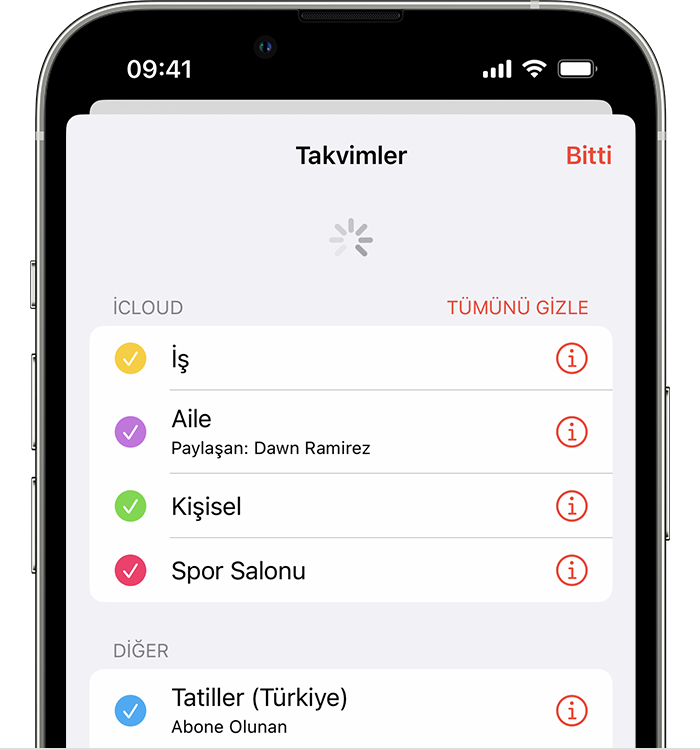Tap Tümünü Gizle for iCloud calendars
Image resolution: width=700 pixels, height=750 pixels.
[517, 308]
